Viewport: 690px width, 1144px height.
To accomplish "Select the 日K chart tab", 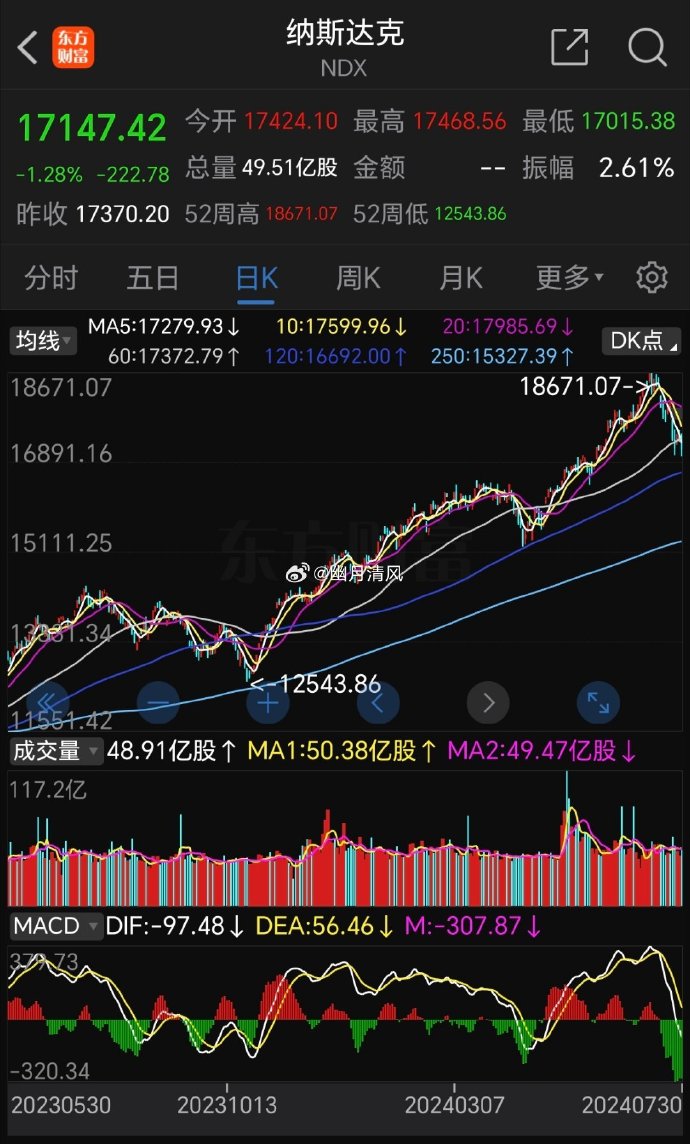I will pyautogui.click(x=256, y=278).
